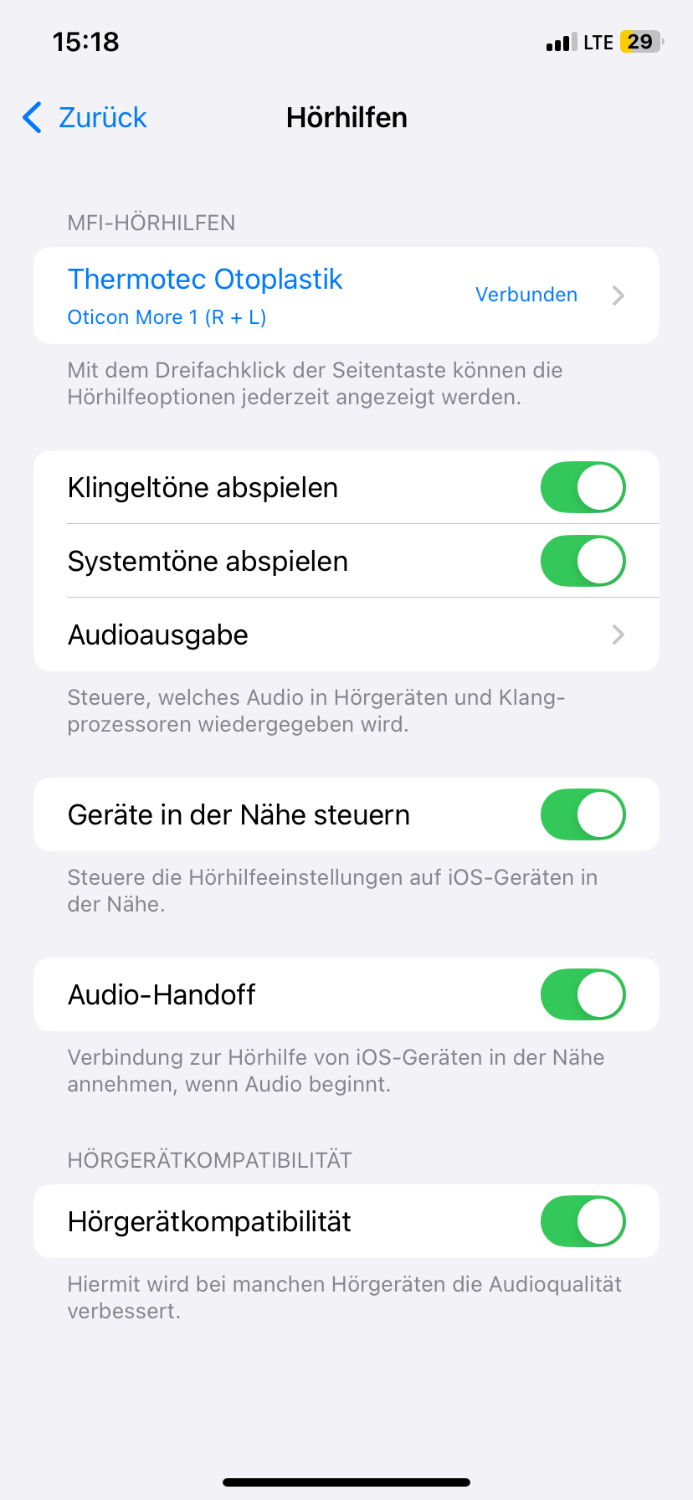Turn off Klingeltöne abspielen

[582, 488]
